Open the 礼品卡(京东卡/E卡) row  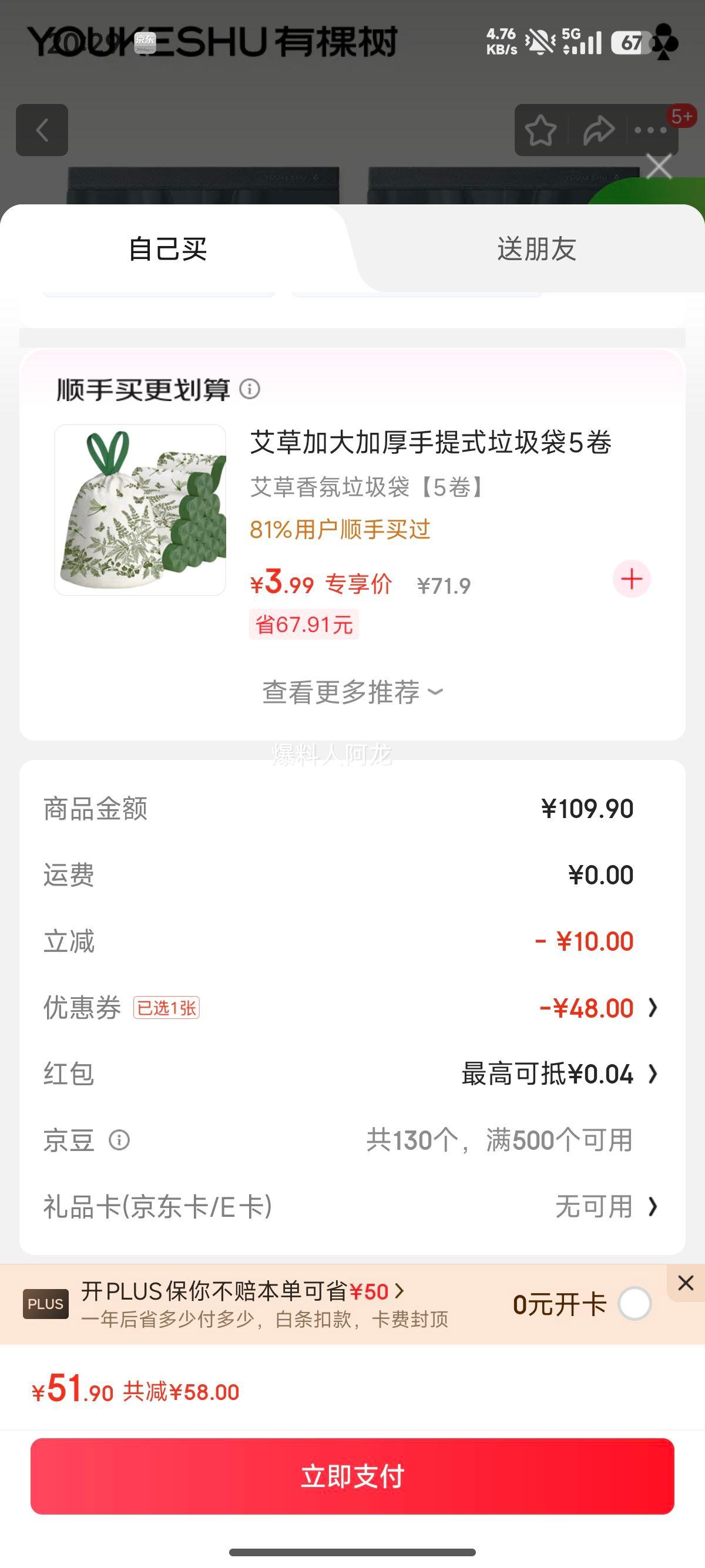click(606, 1206)
